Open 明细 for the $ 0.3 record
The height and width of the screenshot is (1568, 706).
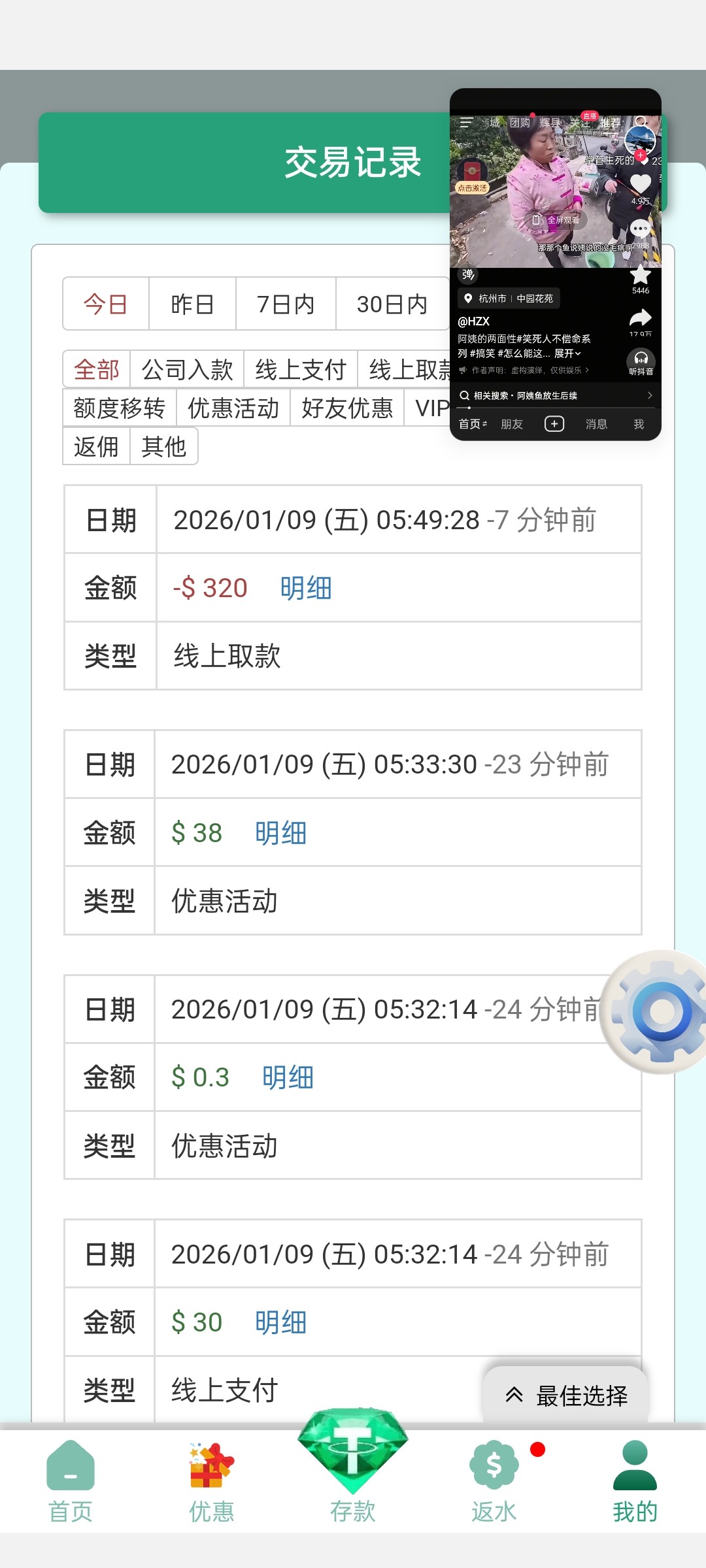288,1077
